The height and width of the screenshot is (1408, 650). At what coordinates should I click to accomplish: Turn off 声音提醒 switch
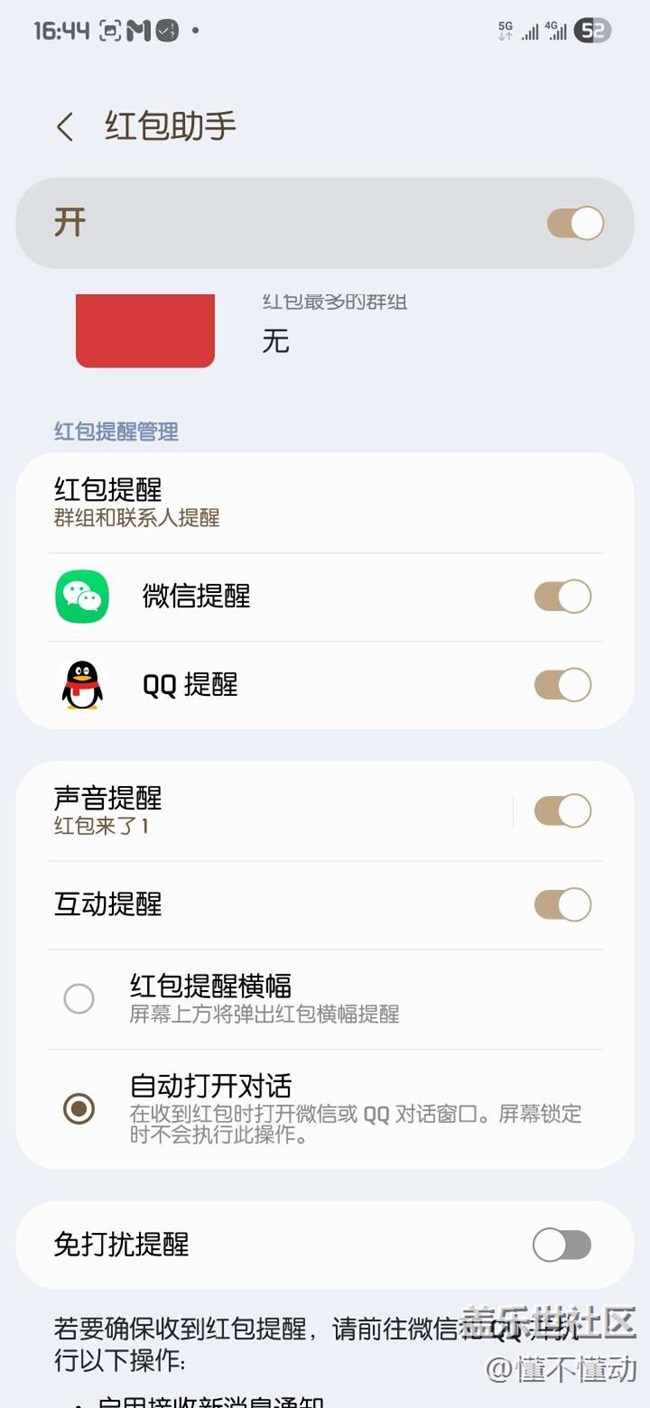tap(563, 811)
